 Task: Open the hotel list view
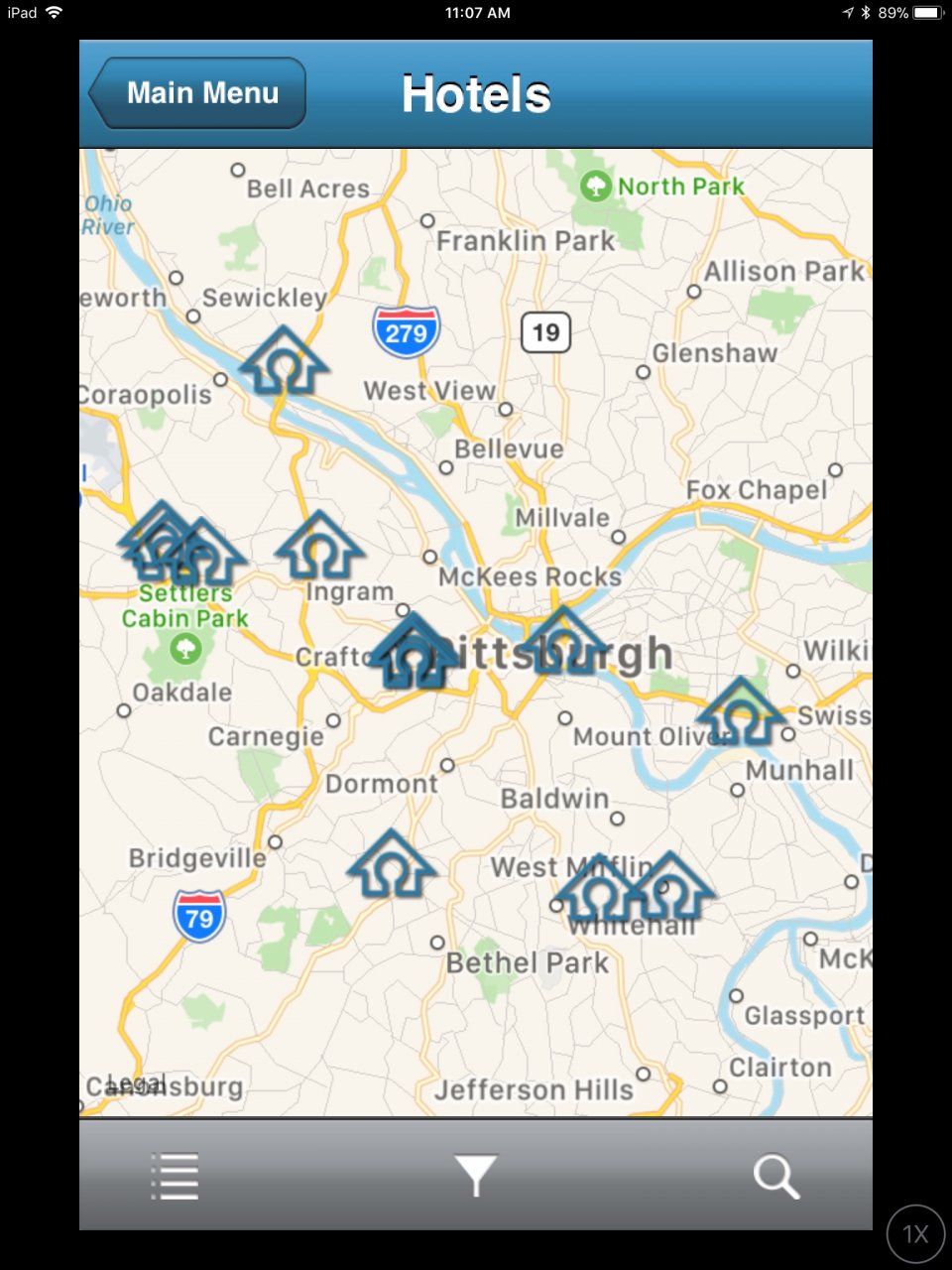[x=176, y=1176]
